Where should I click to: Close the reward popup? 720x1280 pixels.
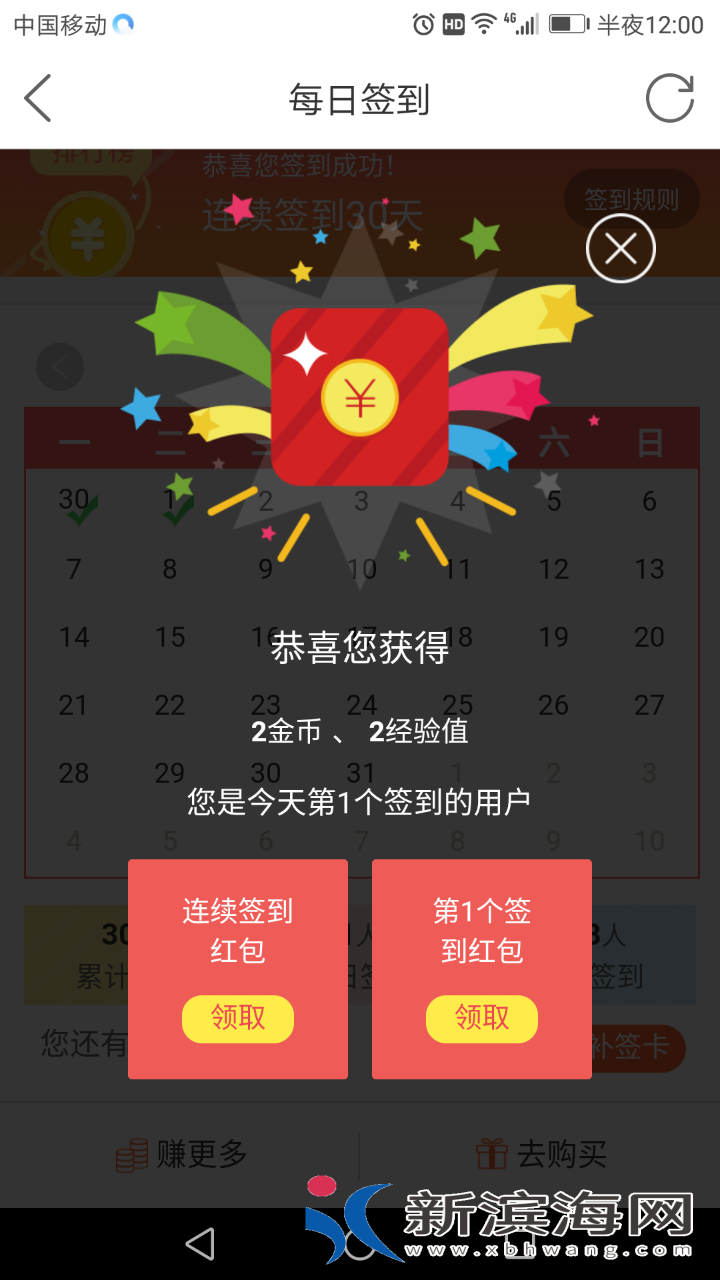pos(620,248)
